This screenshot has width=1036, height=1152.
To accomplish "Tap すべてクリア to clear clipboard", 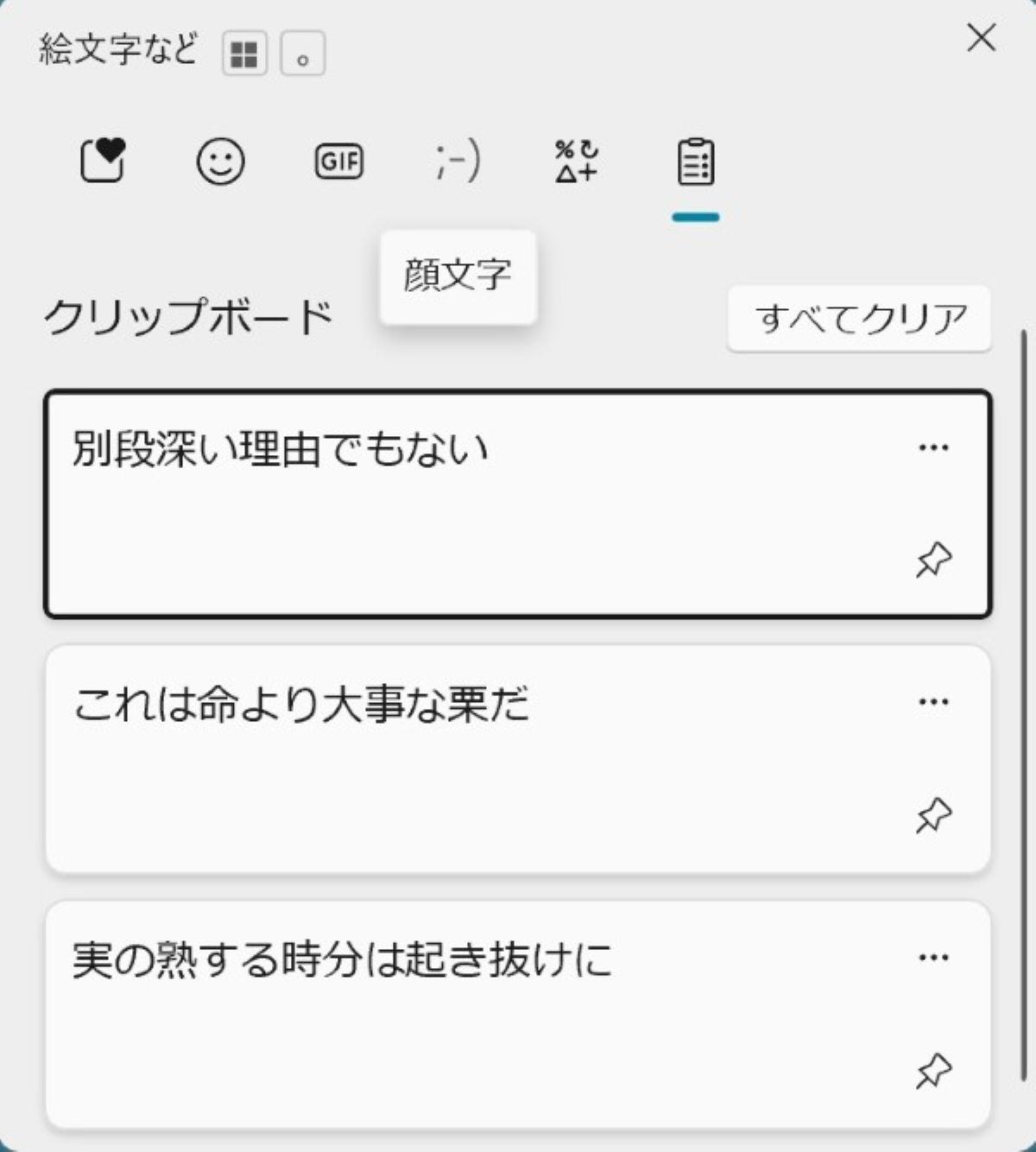I will pyautogui.click(x=859, y=319).
